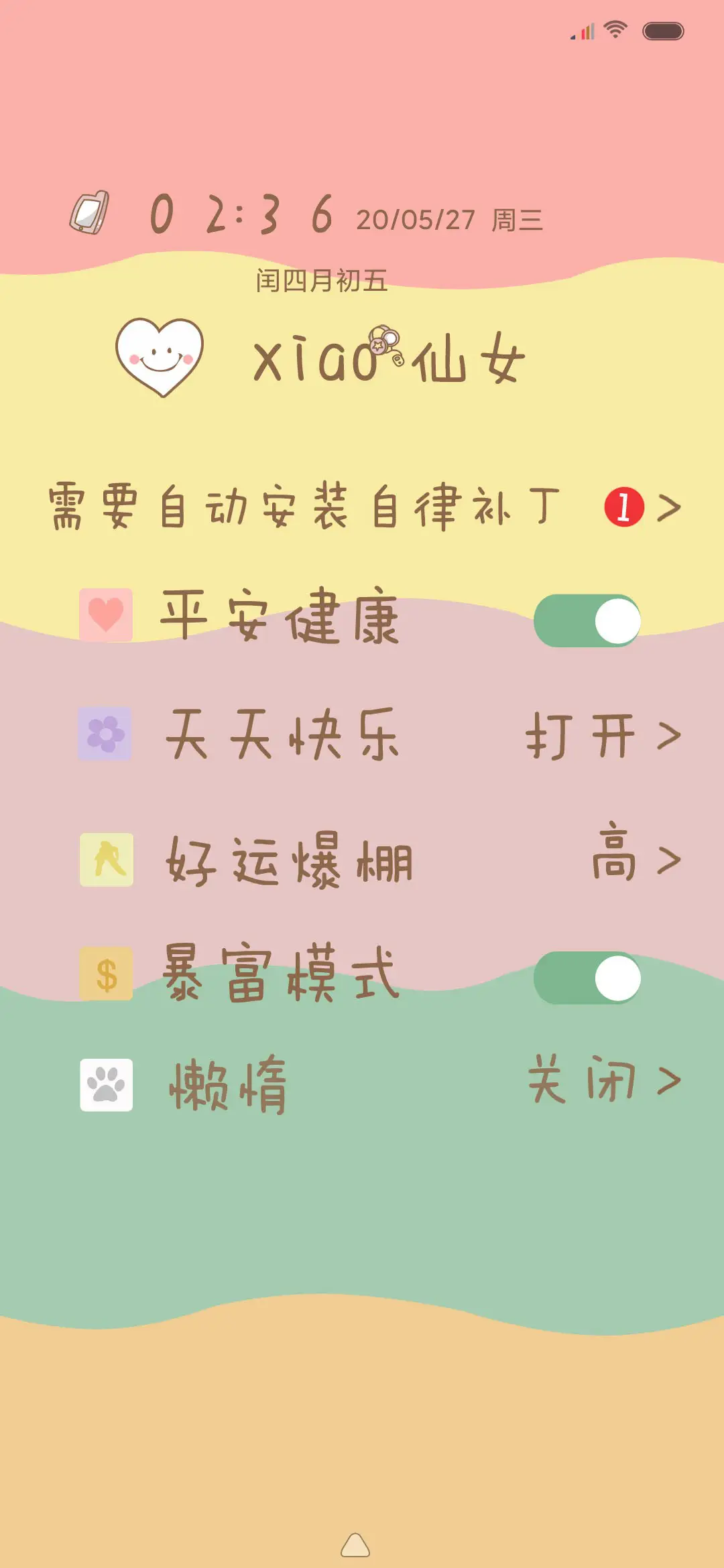The height and width of the screenshot is (1568, 724).
Task: Click the smiling heart avatar icon
Action: tap(161, 358)
